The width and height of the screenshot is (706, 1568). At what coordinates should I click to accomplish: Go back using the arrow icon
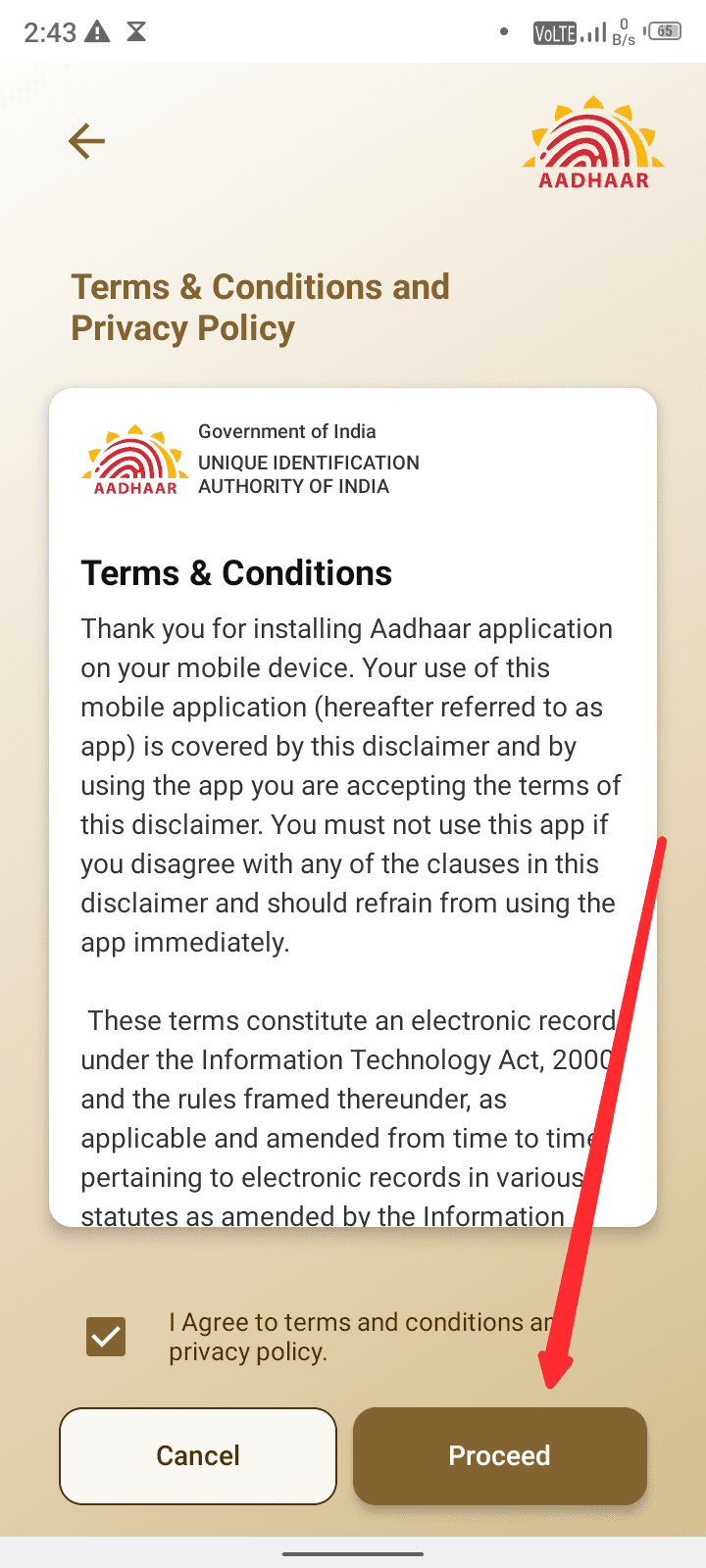point(86,141)
